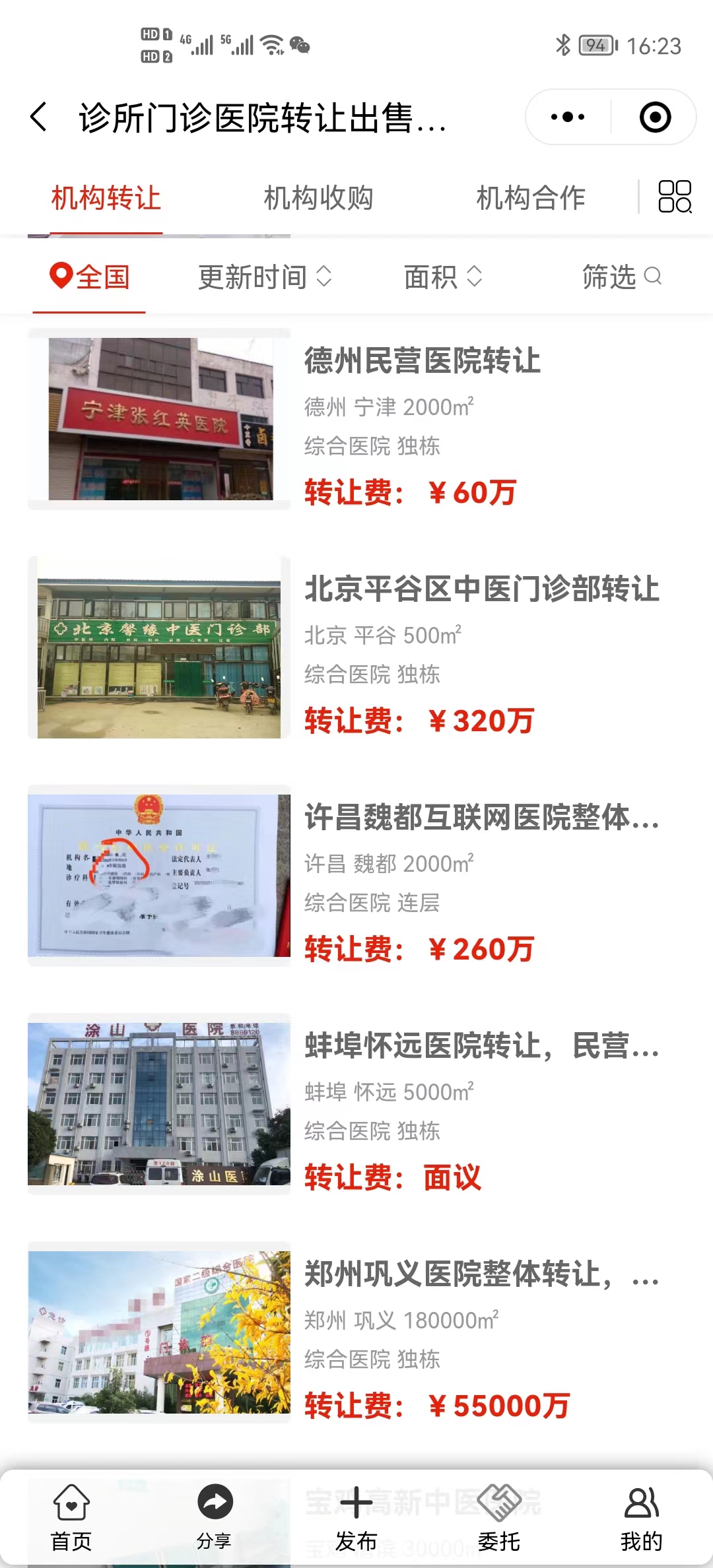
Task: View the 郑州巩义医院整体转让 listing
Action: point(482,1274)
